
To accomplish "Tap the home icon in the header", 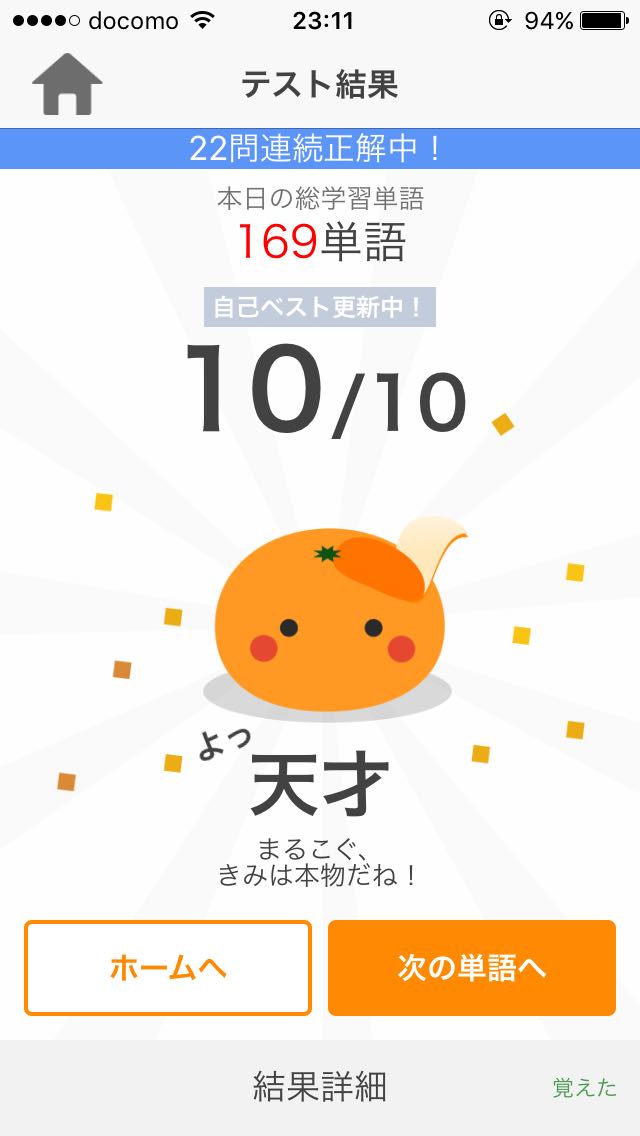I will pyautogui.click(x=67, y=84).
